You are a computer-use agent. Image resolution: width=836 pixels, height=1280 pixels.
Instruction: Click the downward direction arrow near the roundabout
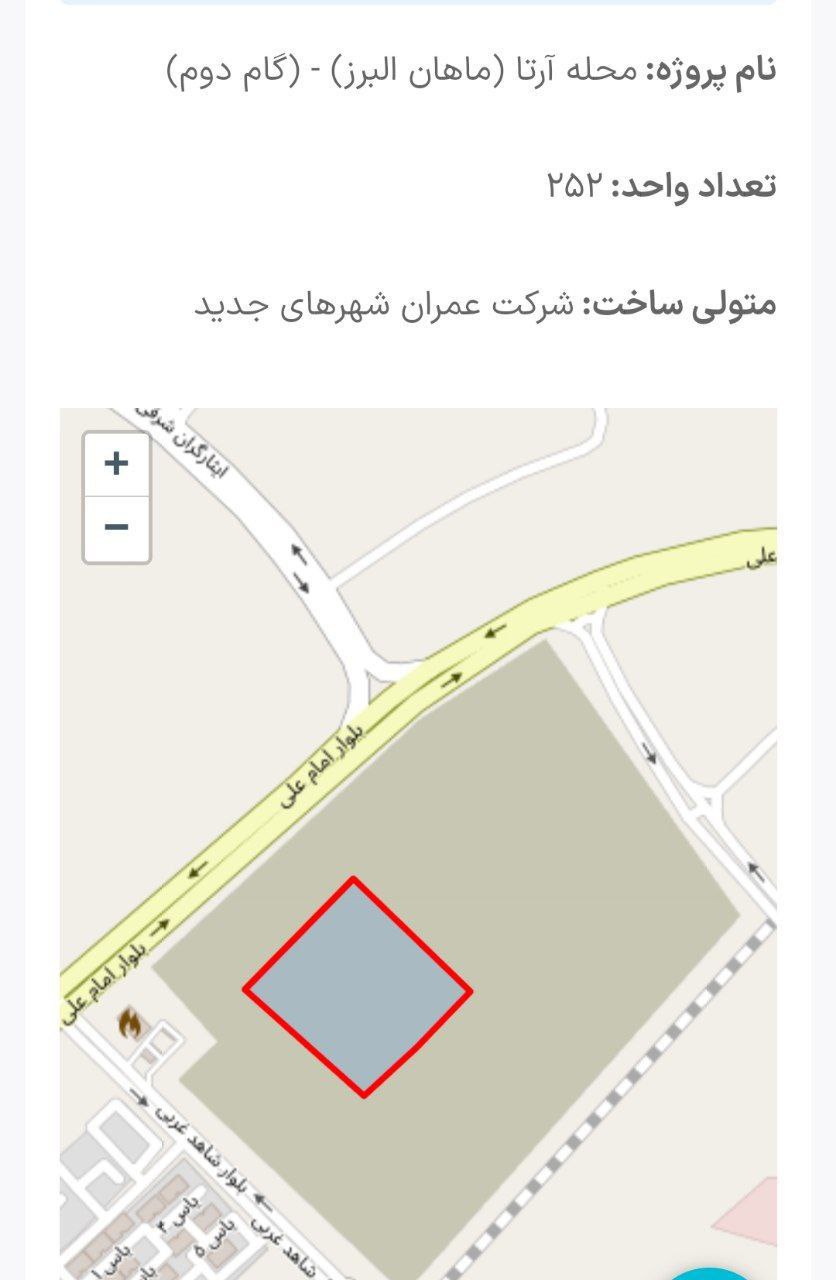300,581
